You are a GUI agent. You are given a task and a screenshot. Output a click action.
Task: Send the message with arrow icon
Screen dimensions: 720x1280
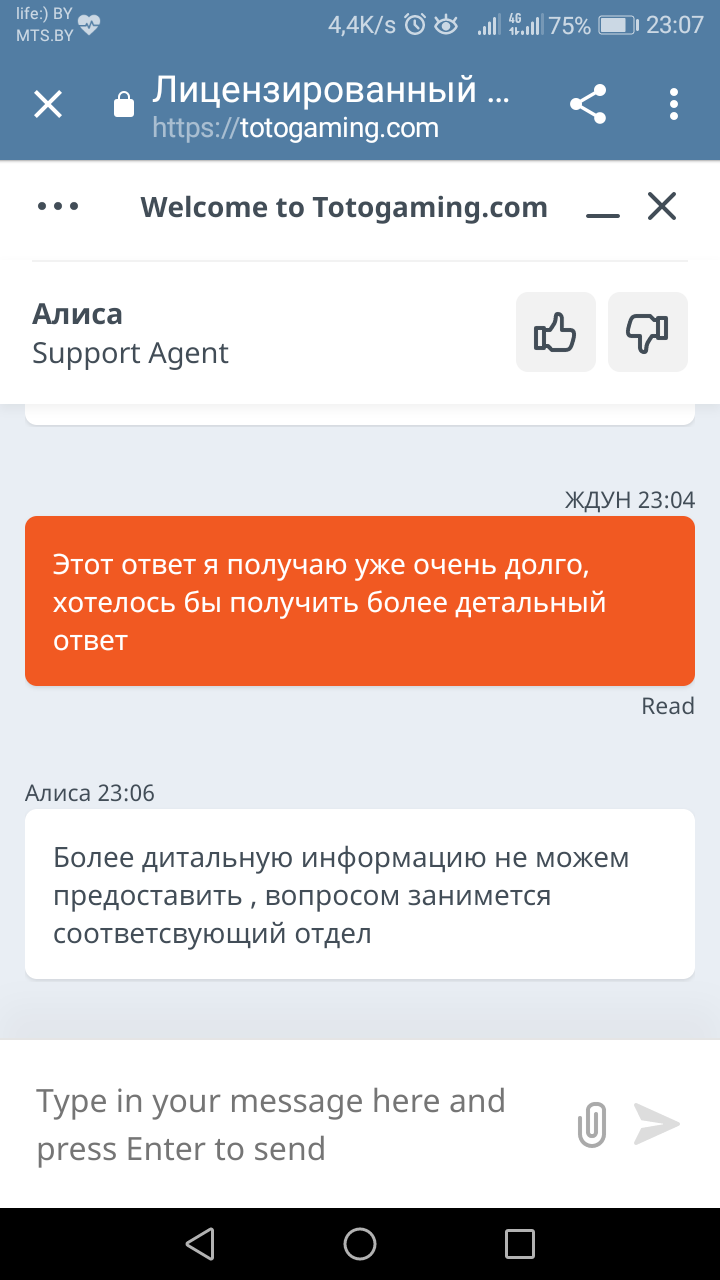(657, 1124)
